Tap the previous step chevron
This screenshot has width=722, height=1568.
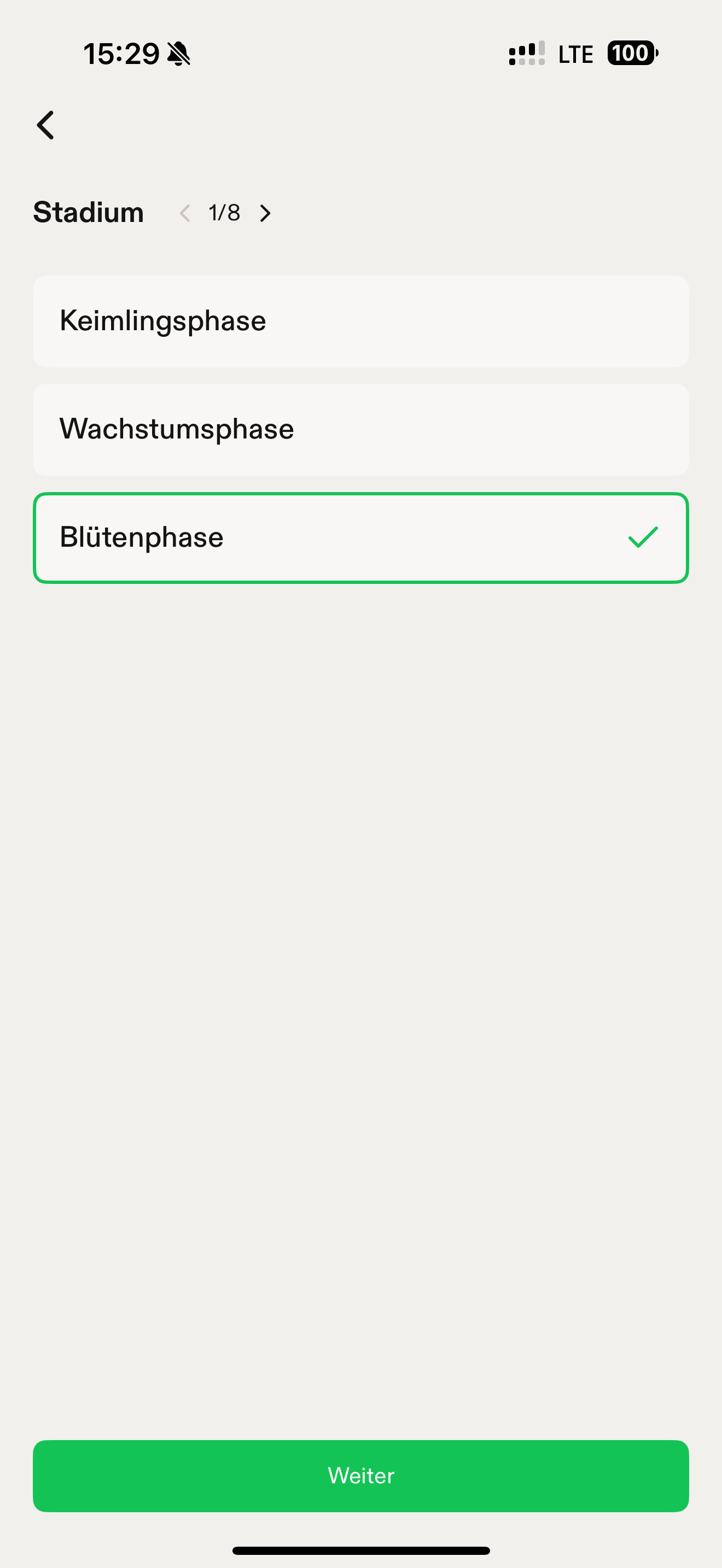coord(185,213)
